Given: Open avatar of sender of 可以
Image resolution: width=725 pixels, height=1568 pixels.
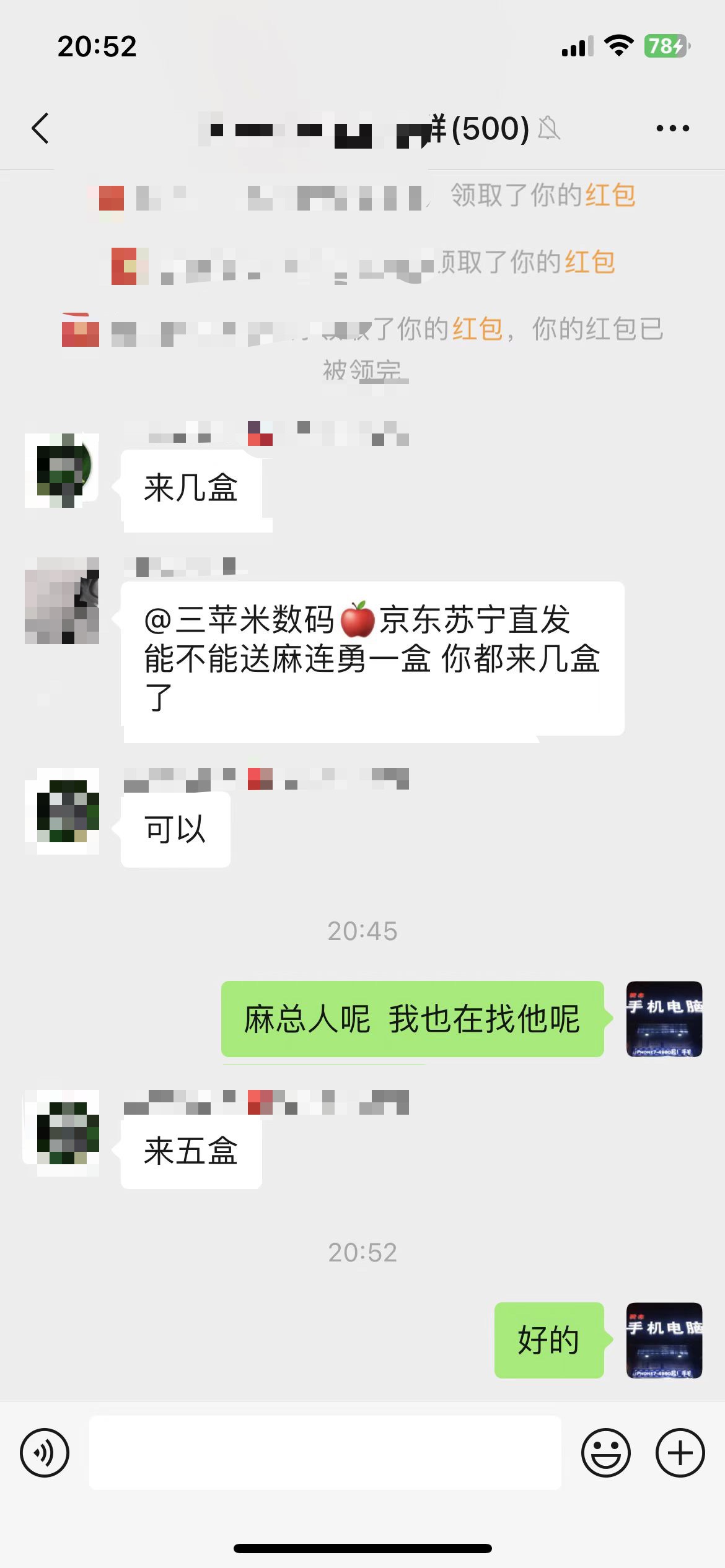Looking at the screenshot, I should tap(62, 811).
